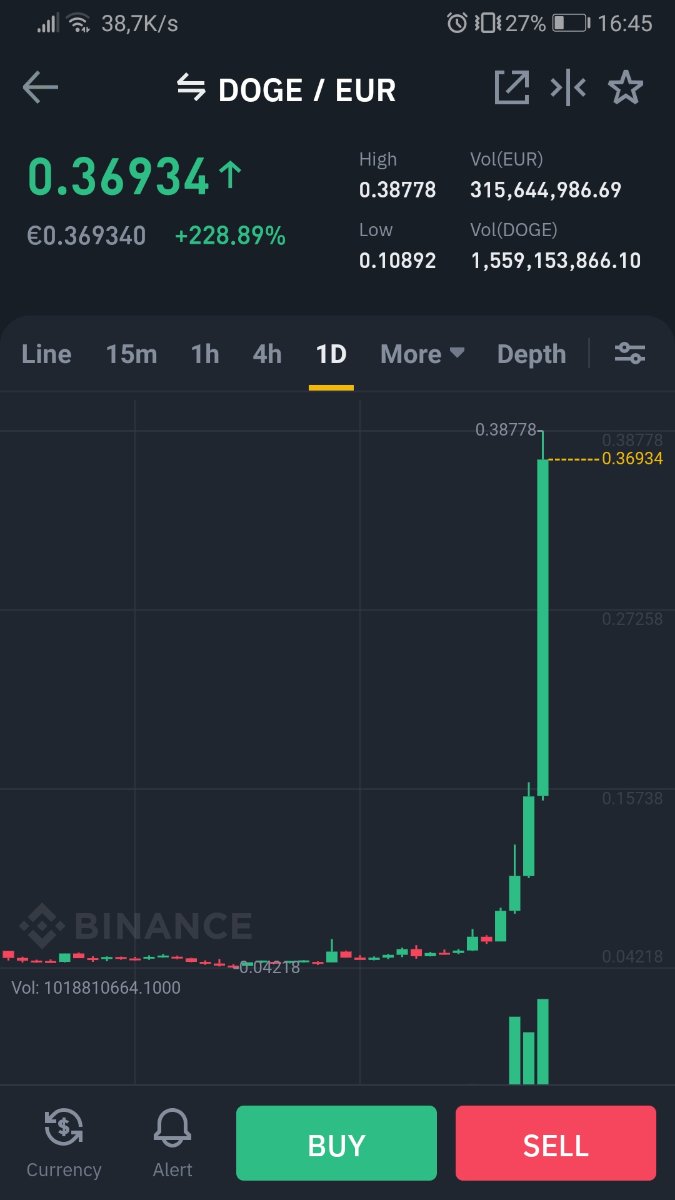The height and width of the screenshot is (1200, 675).
Task: Switch to the Depth chart
Action: coord(531,354)
